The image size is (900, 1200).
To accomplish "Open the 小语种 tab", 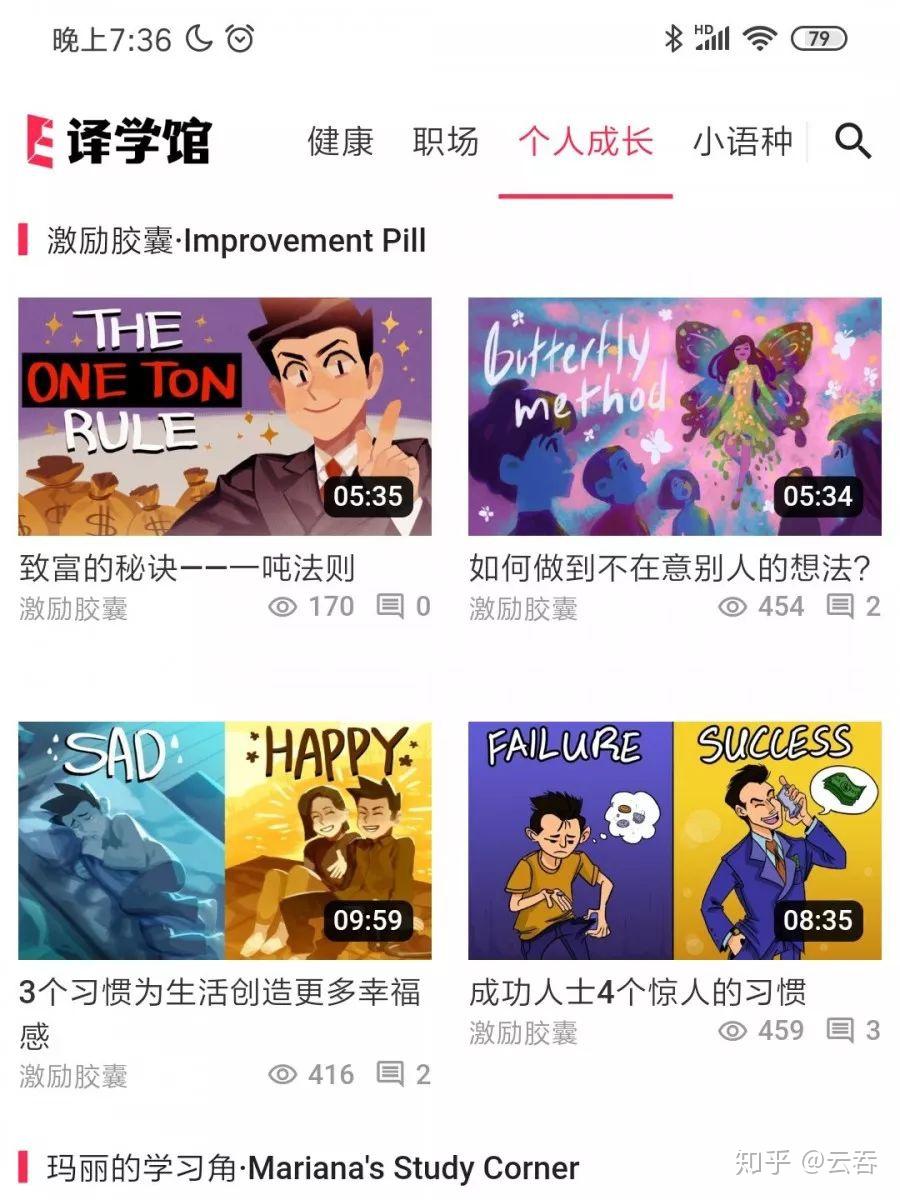I will 742,142.
